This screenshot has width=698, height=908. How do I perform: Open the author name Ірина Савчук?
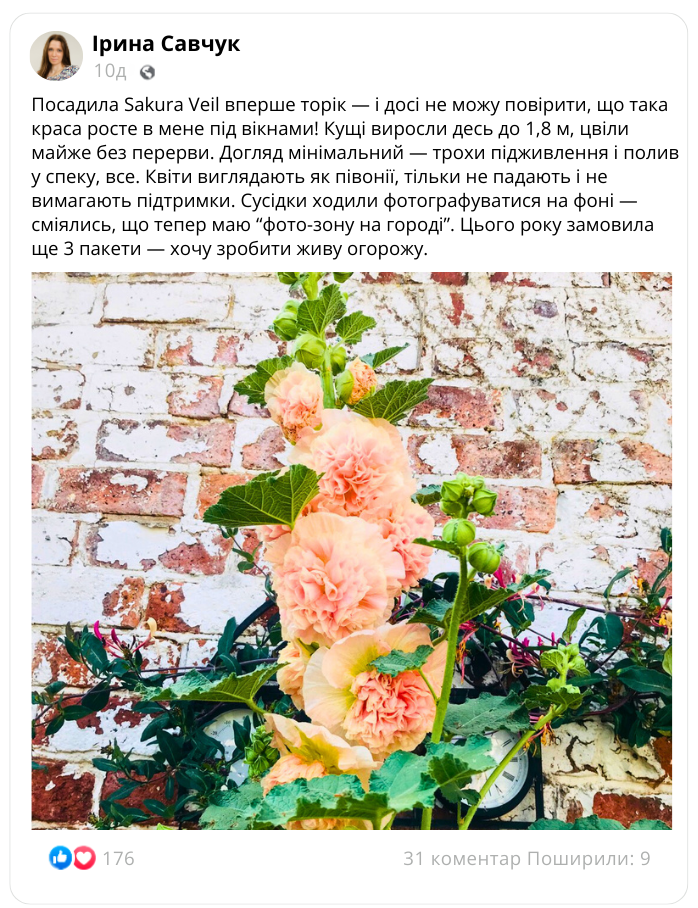coord(165,44)
